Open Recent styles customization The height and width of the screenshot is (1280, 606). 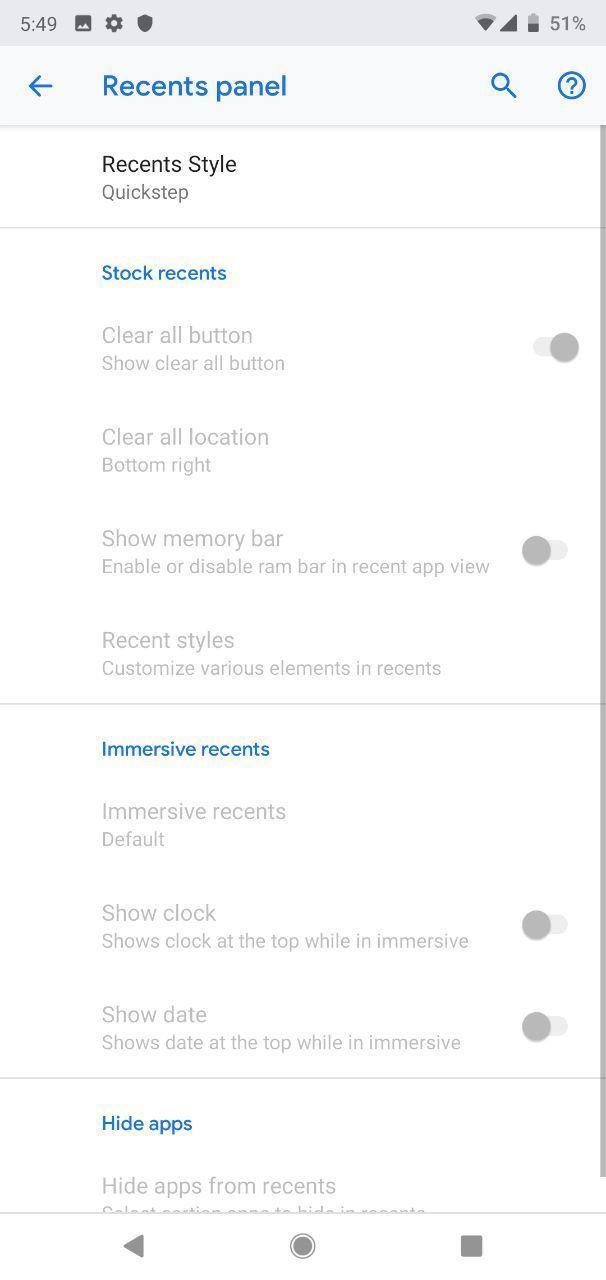300,653
